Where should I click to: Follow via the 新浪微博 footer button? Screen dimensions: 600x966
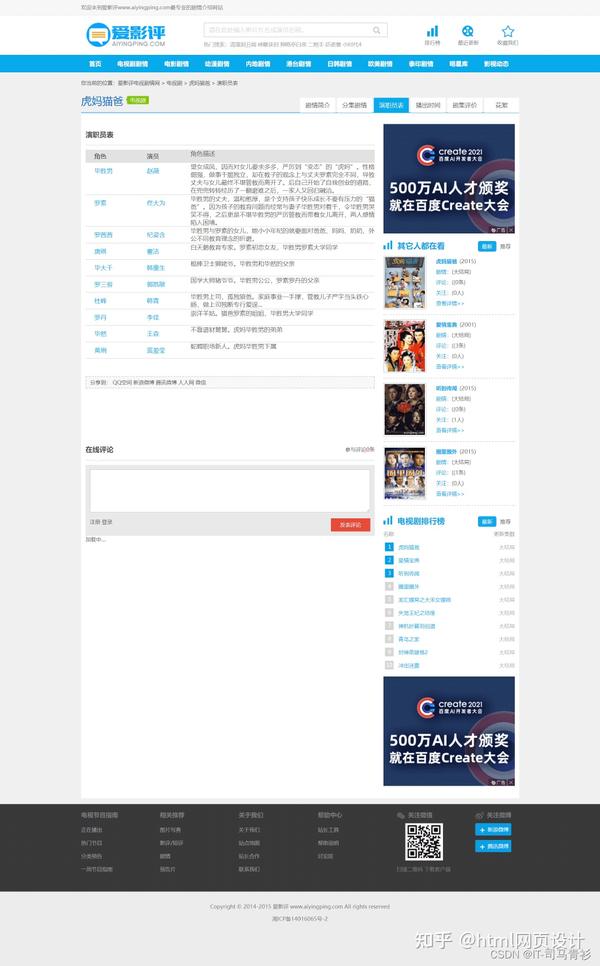pos(493,830)
